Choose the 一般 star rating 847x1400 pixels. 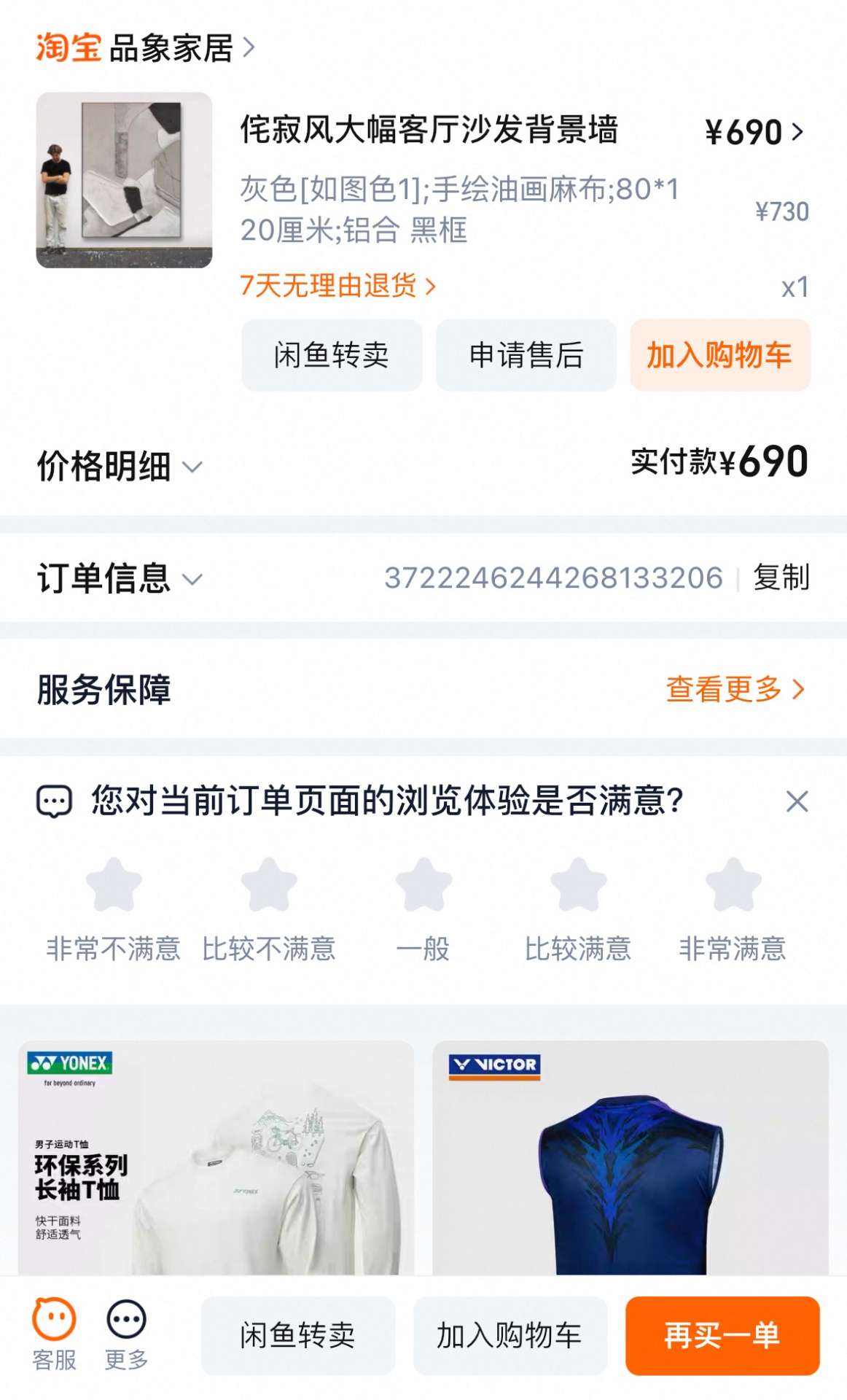tap(423, 886)
